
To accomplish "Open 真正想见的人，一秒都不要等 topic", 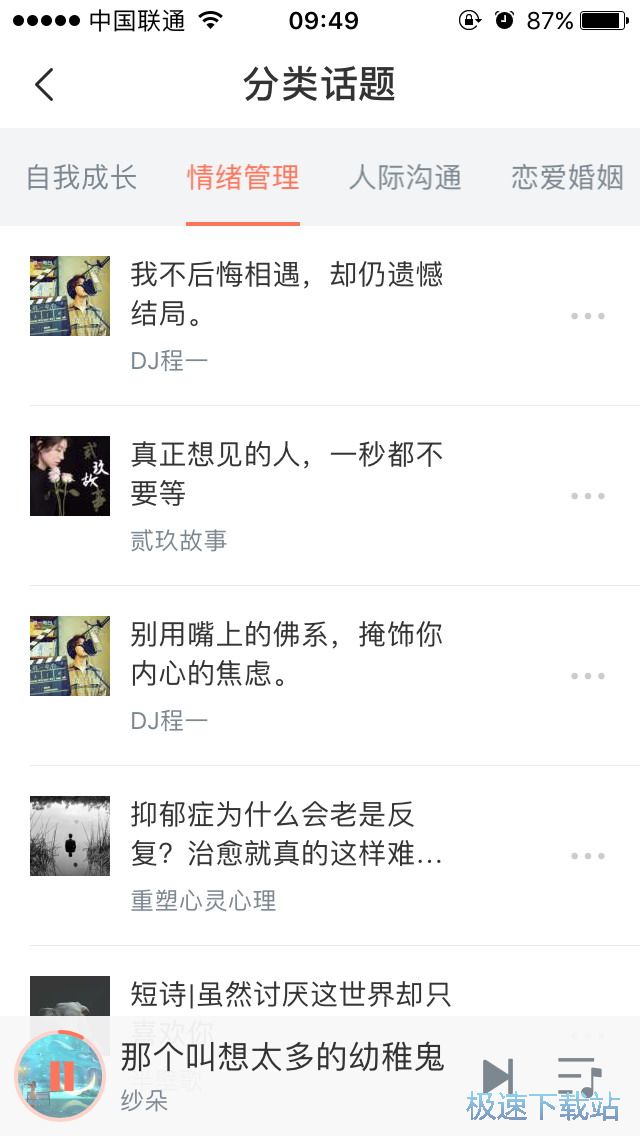I will [x=287, y=474].
